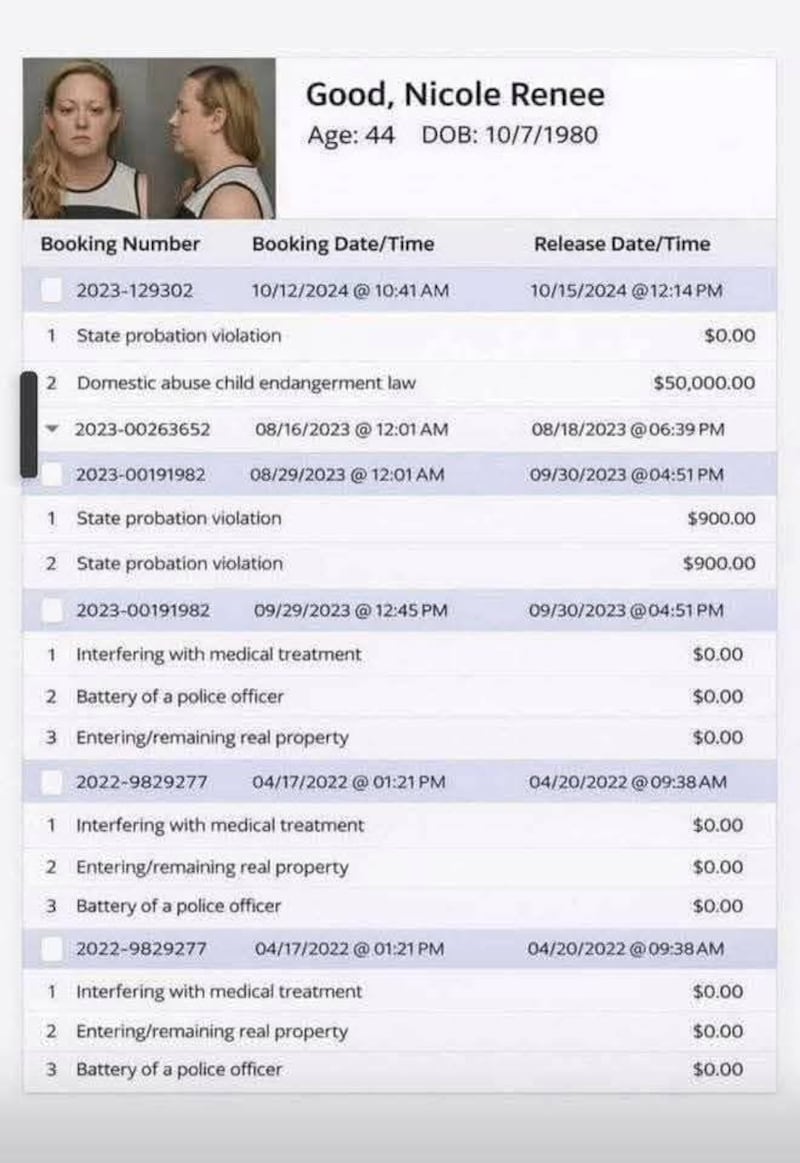View the profile mugshot photo
This screenshot has height=1163, width=800.
pyautogui.click(x=210, y=140)
